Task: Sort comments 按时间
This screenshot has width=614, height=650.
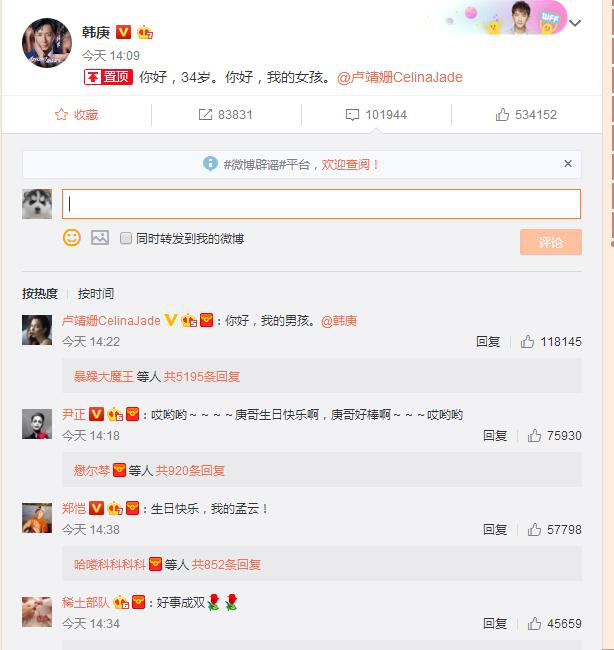Action: click(x=96, y=293)
